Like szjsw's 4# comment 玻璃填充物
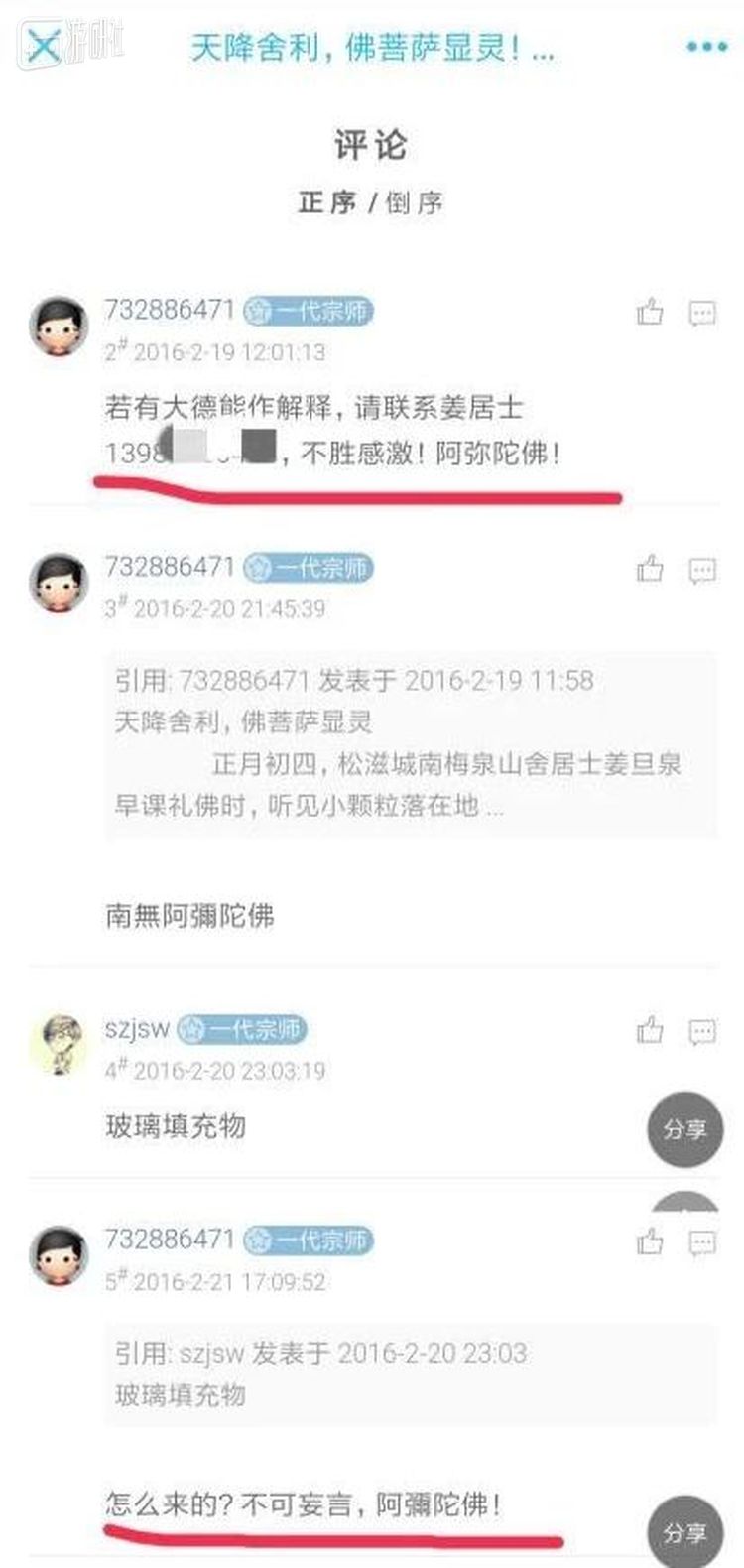The width and height of the screenshot is (744, 1568). 650,1031
